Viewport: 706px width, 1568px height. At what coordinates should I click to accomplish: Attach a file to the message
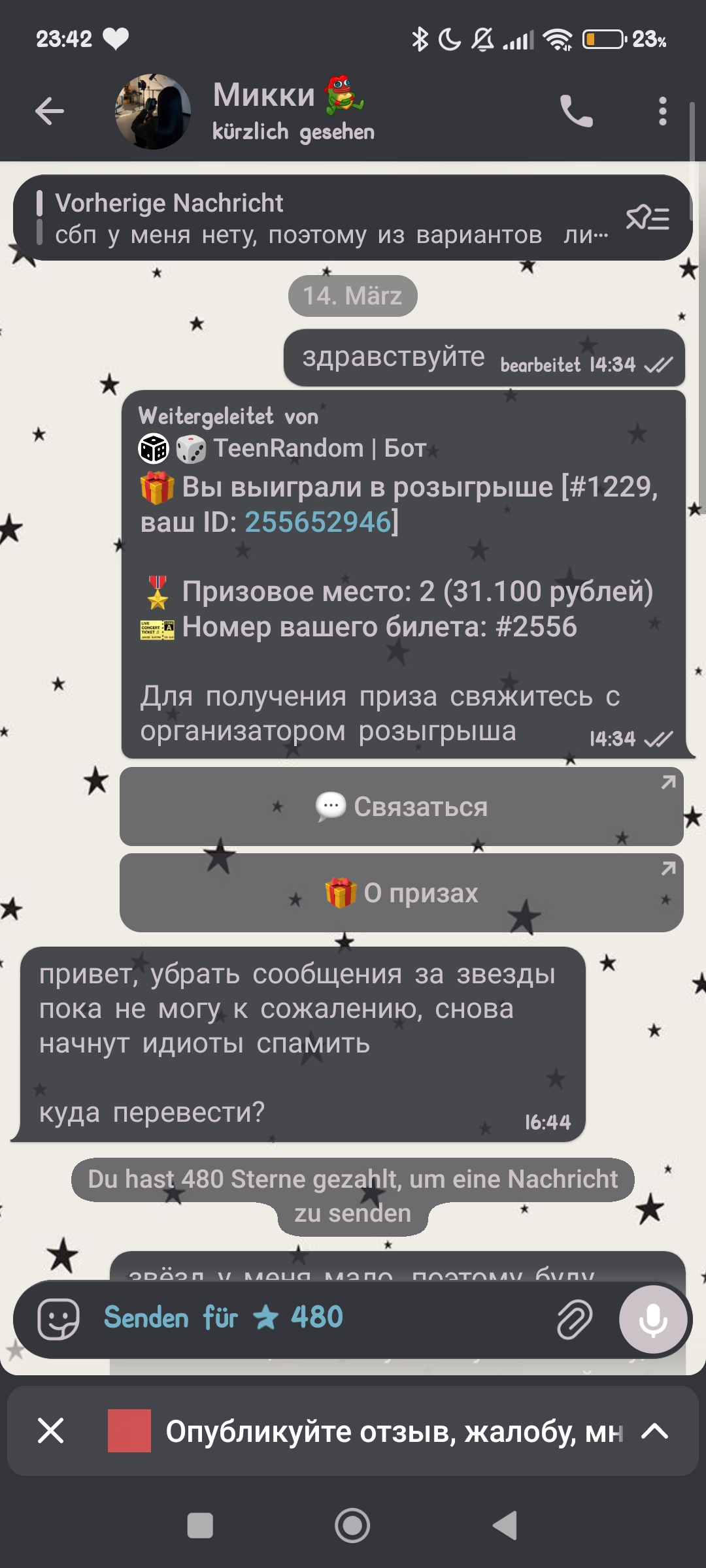[574, 1319]
